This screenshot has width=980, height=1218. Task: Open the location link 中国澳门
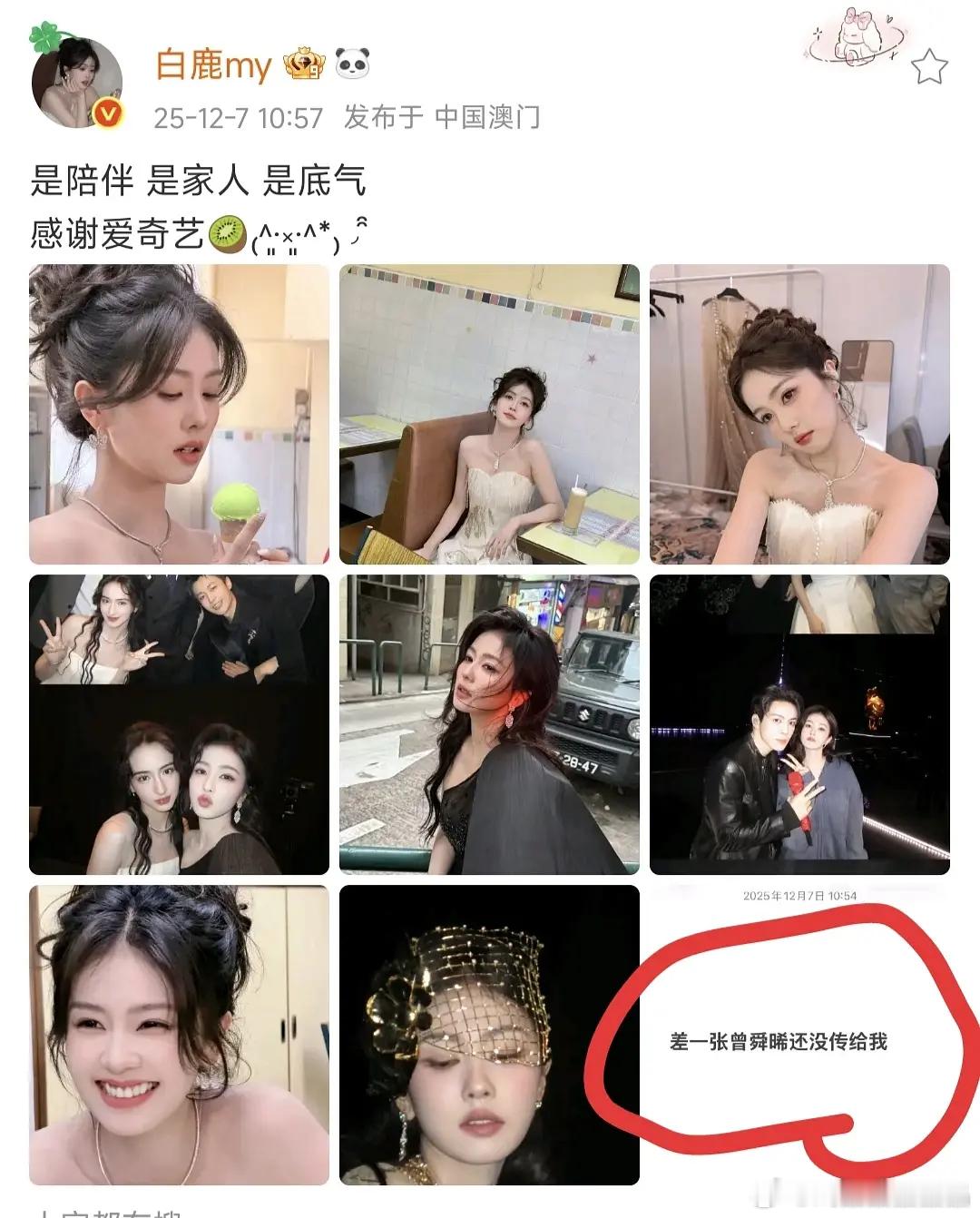(x=489, y=116)
